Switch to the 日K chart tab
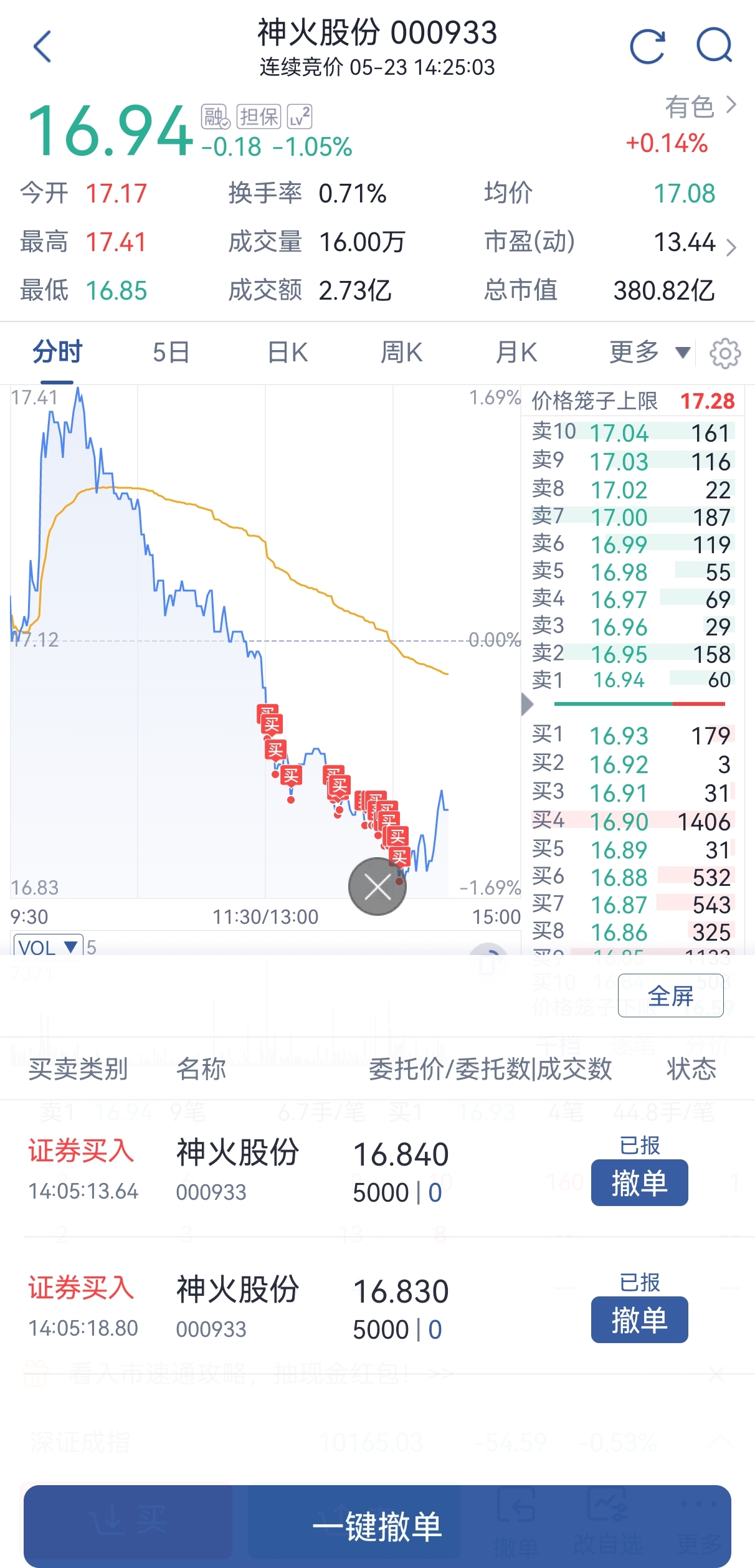This screenshot has width=755, height=1568. pyautogui.click(x=288, y=353)
